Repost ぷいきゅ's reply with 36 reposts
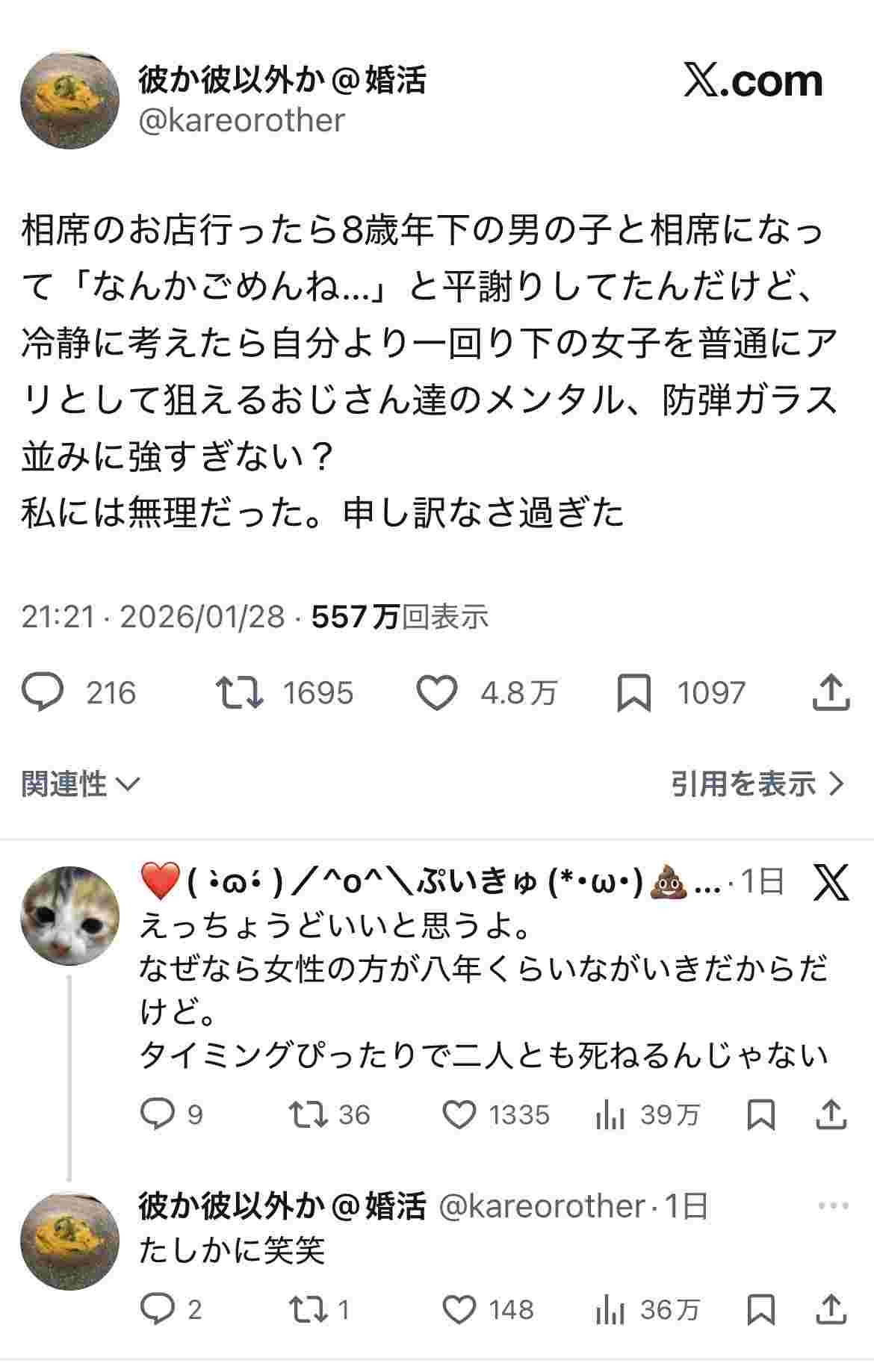This screenshot has width=874, height=1372. coord(309,1114)
